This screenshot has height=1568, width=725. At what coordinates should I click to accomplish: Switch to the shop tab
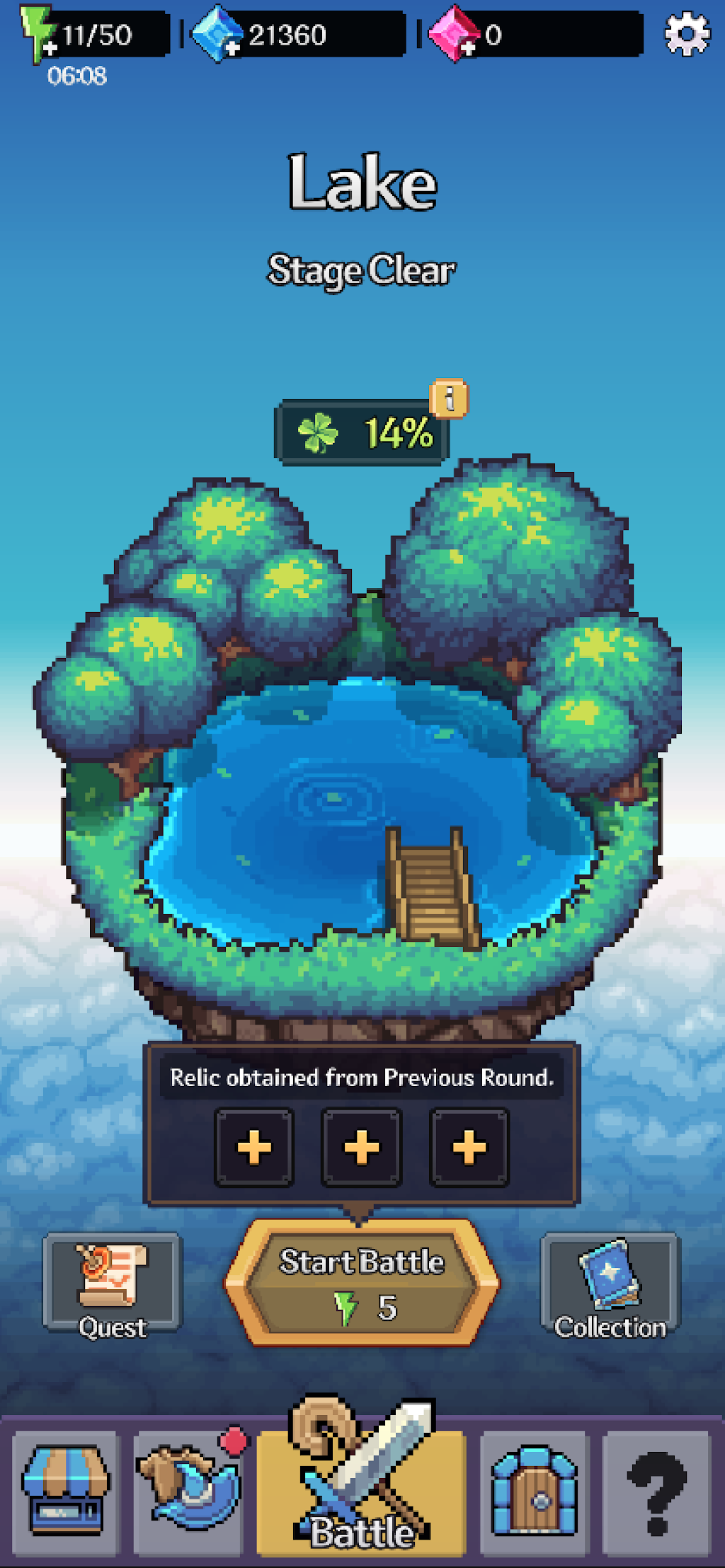(x=65, y=1493)
